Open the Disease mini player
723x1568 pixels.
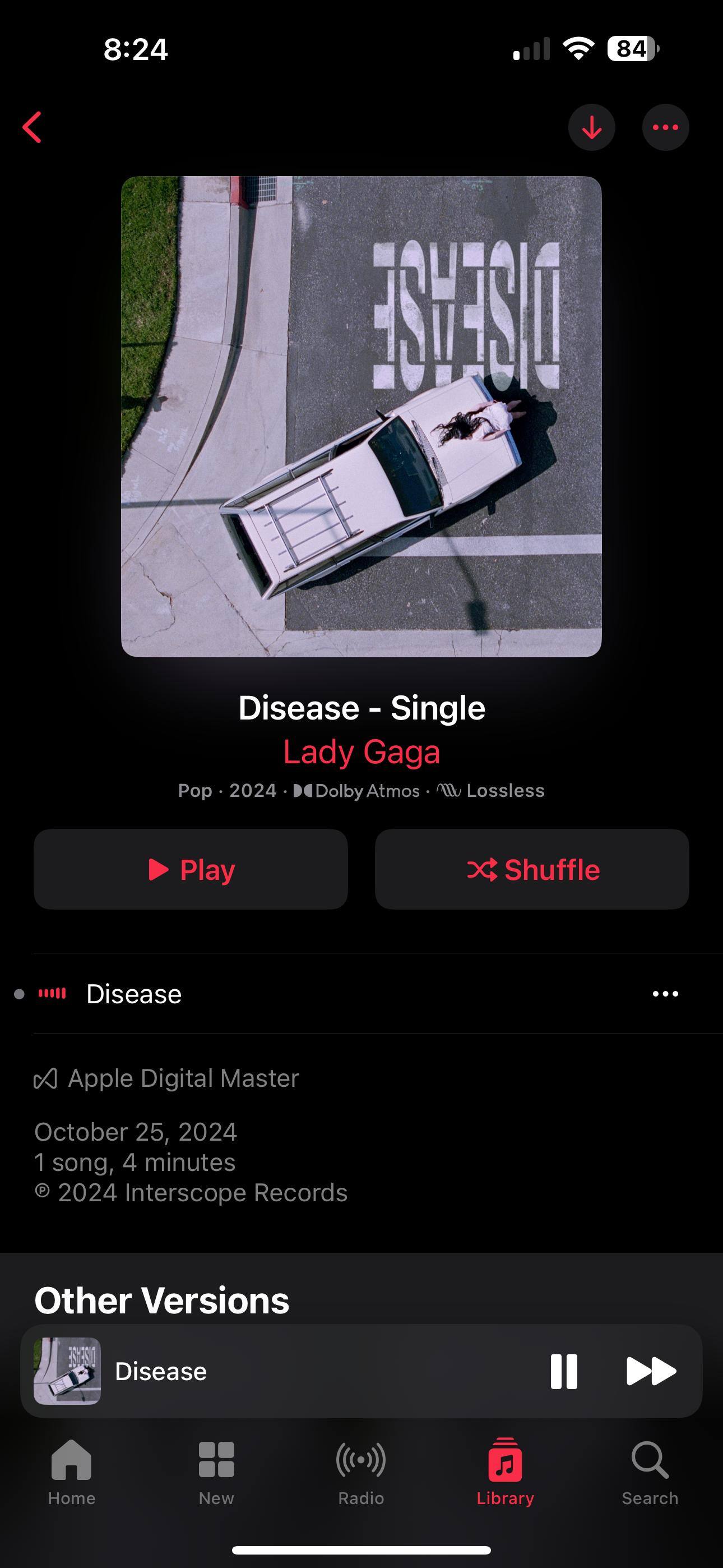coord(274,1371)
